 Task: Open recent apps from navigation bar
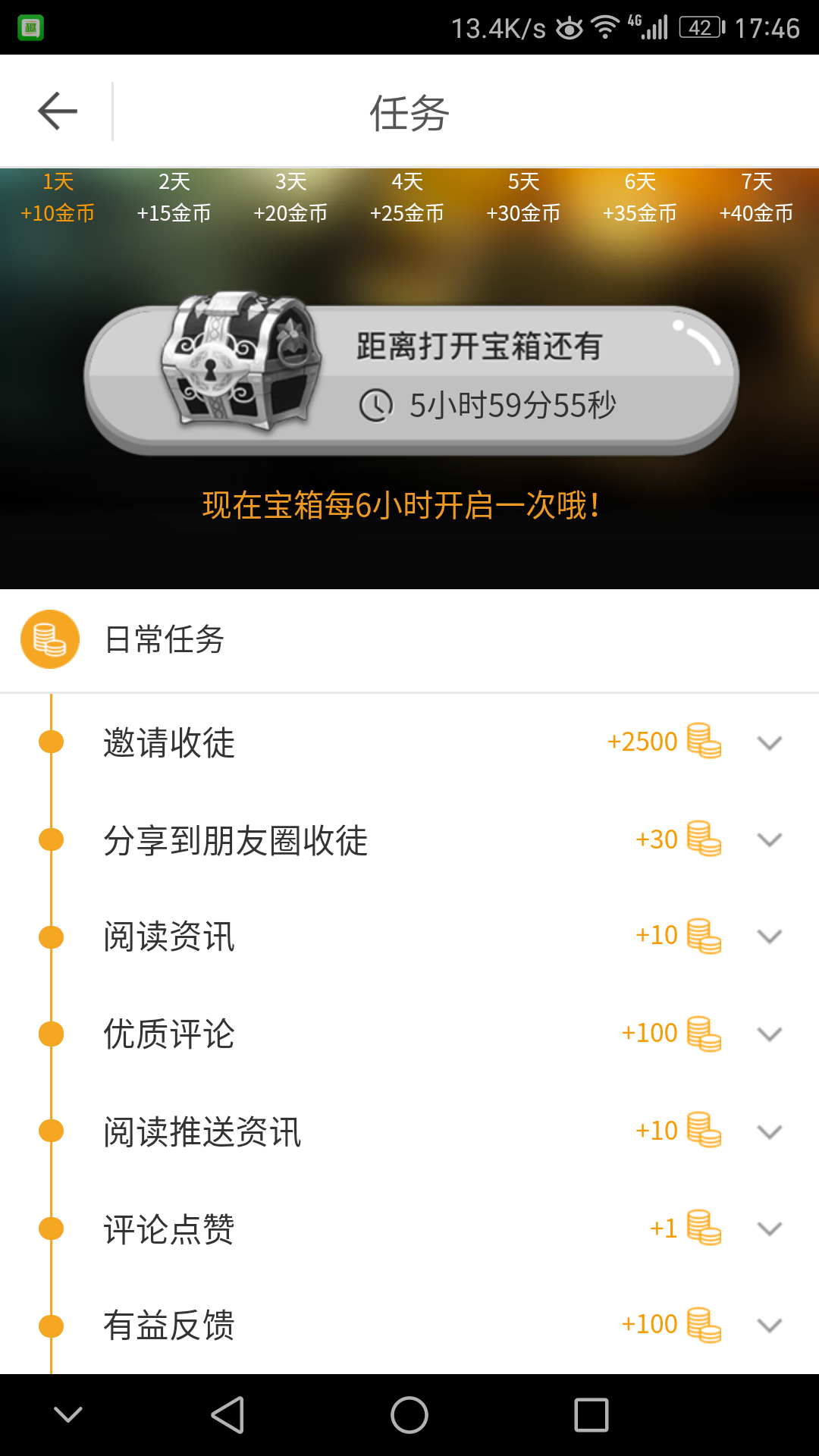click(591, 1415)
